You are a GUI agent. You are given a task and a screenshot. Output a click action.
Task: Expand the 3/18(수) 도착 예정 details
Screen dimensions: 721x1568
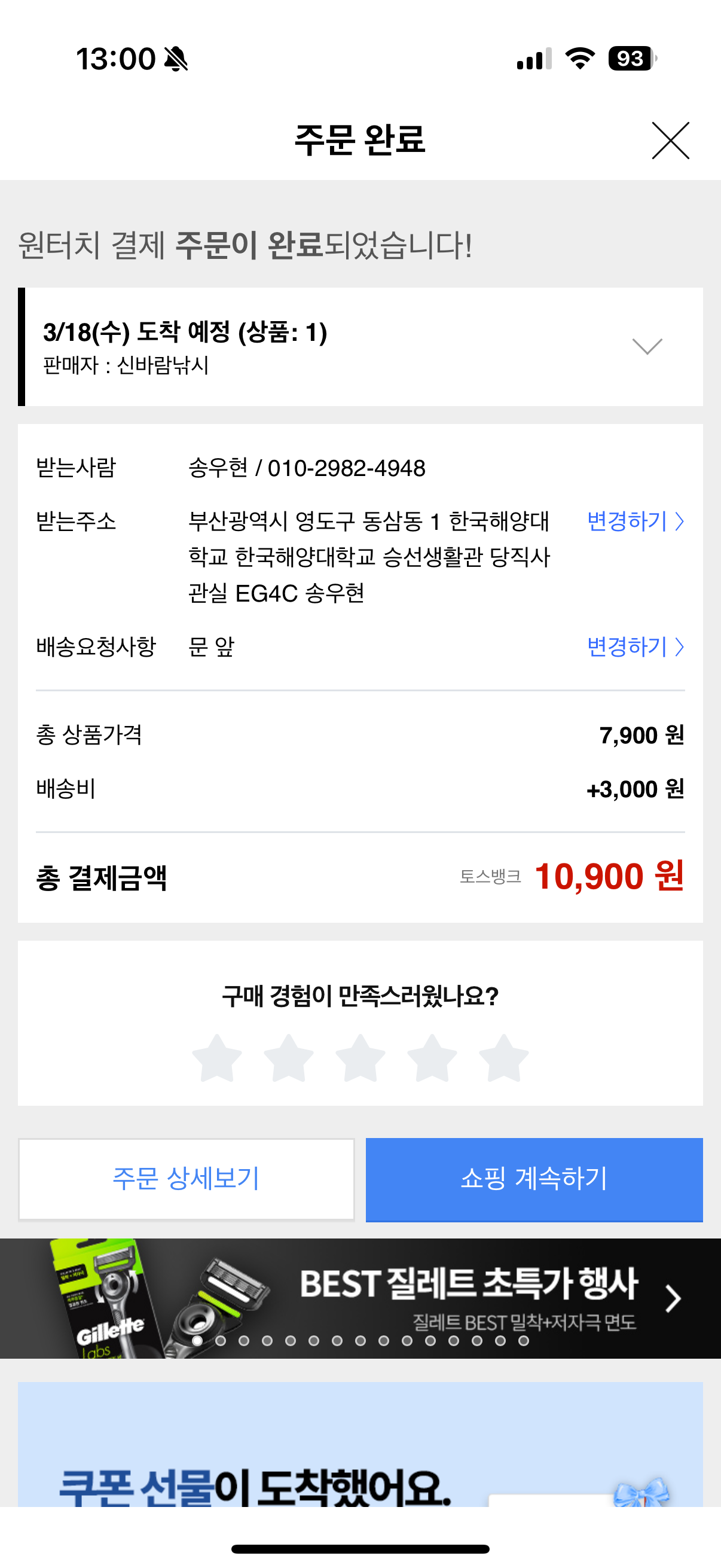point(647,346)
